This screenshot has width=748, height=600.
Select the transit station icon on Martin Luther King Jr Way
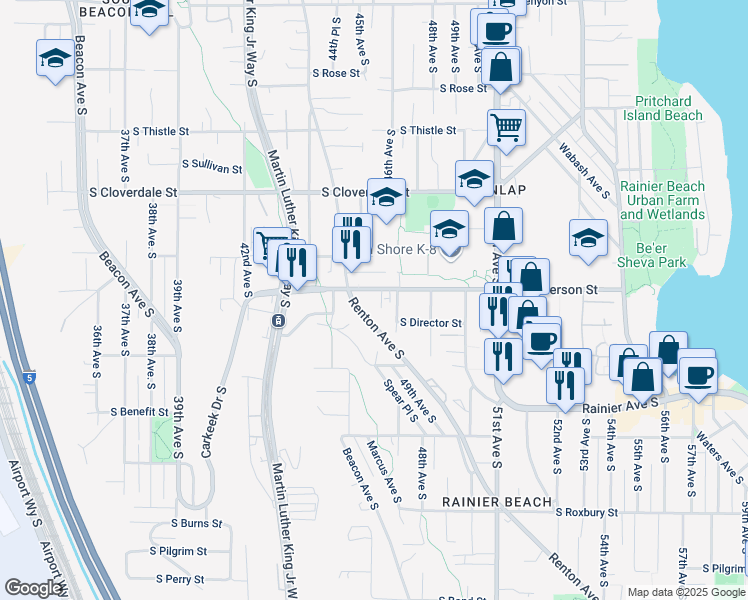[278, 321]
